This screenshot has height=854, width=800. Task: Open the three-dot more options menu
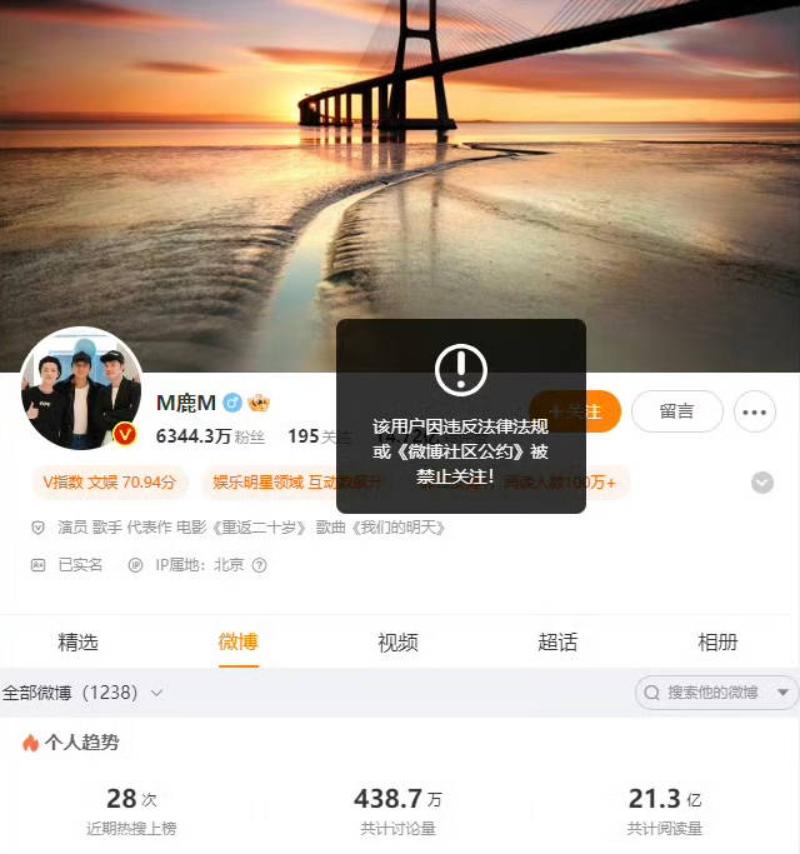tap(754, 411)
